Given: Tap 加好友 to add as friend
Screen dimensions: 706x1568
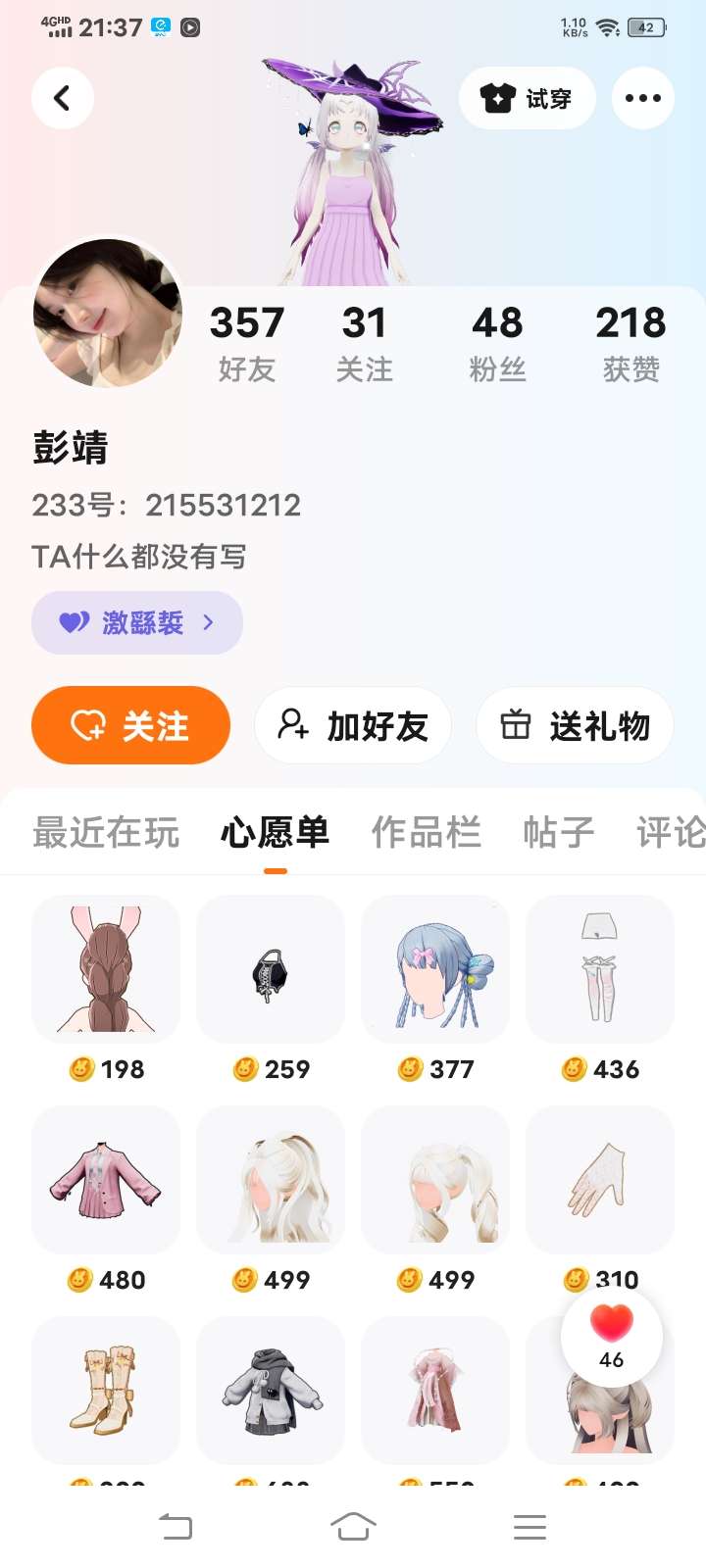Looking at the screenshot, I should [x=353, y=725].
